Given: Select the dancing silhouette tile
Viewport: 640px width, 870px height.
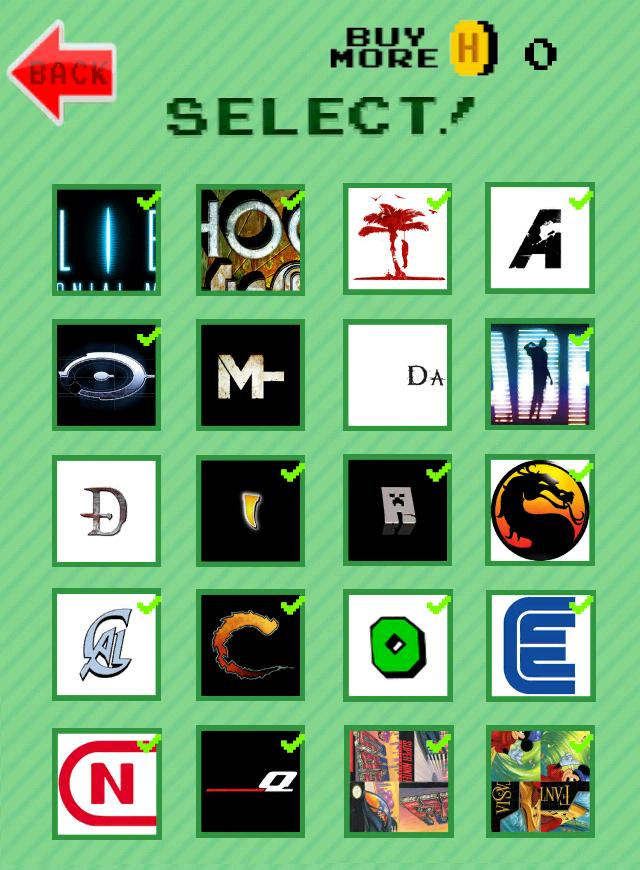Looking at the screenshot, I should click(540, 375).
